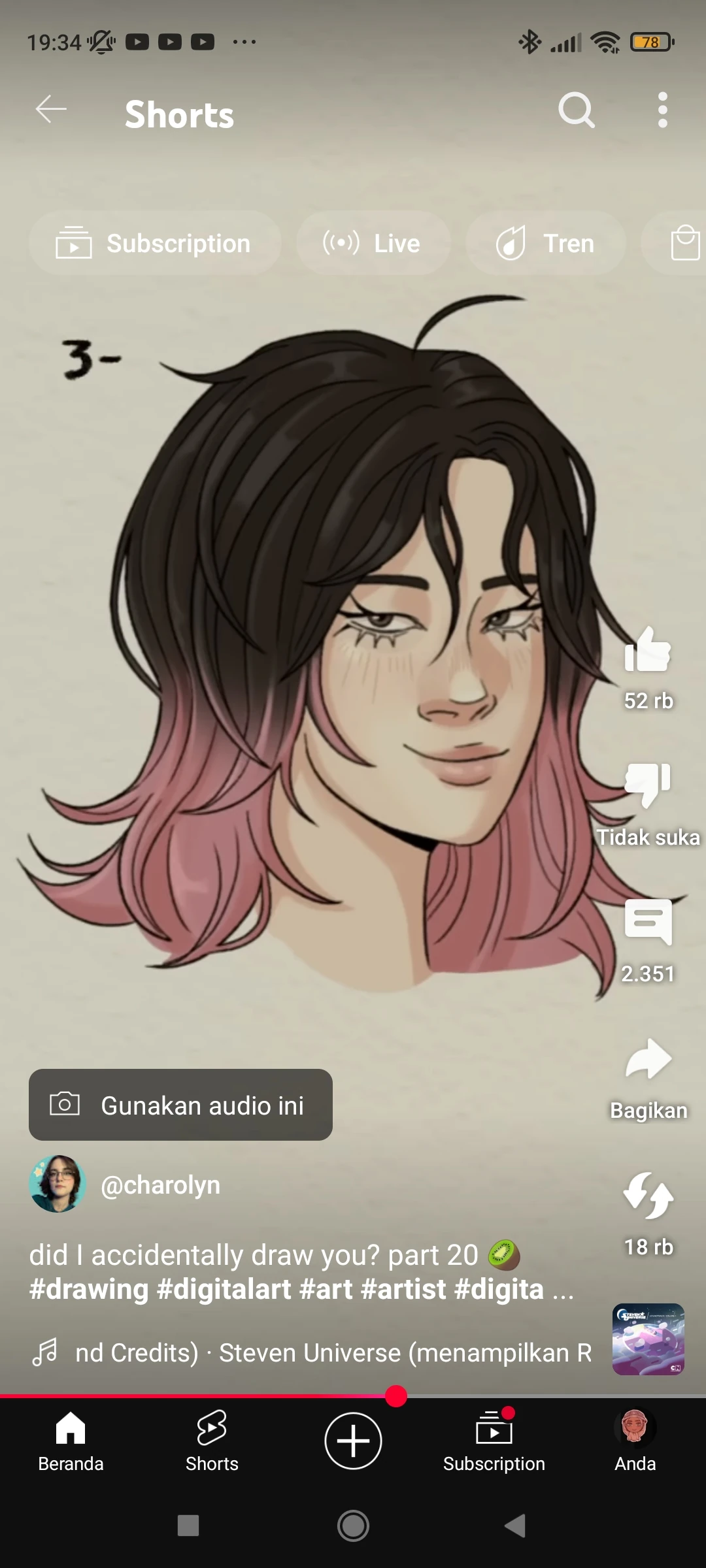Select the Subscription chip
706x1568 pixels.
(155, 244)
